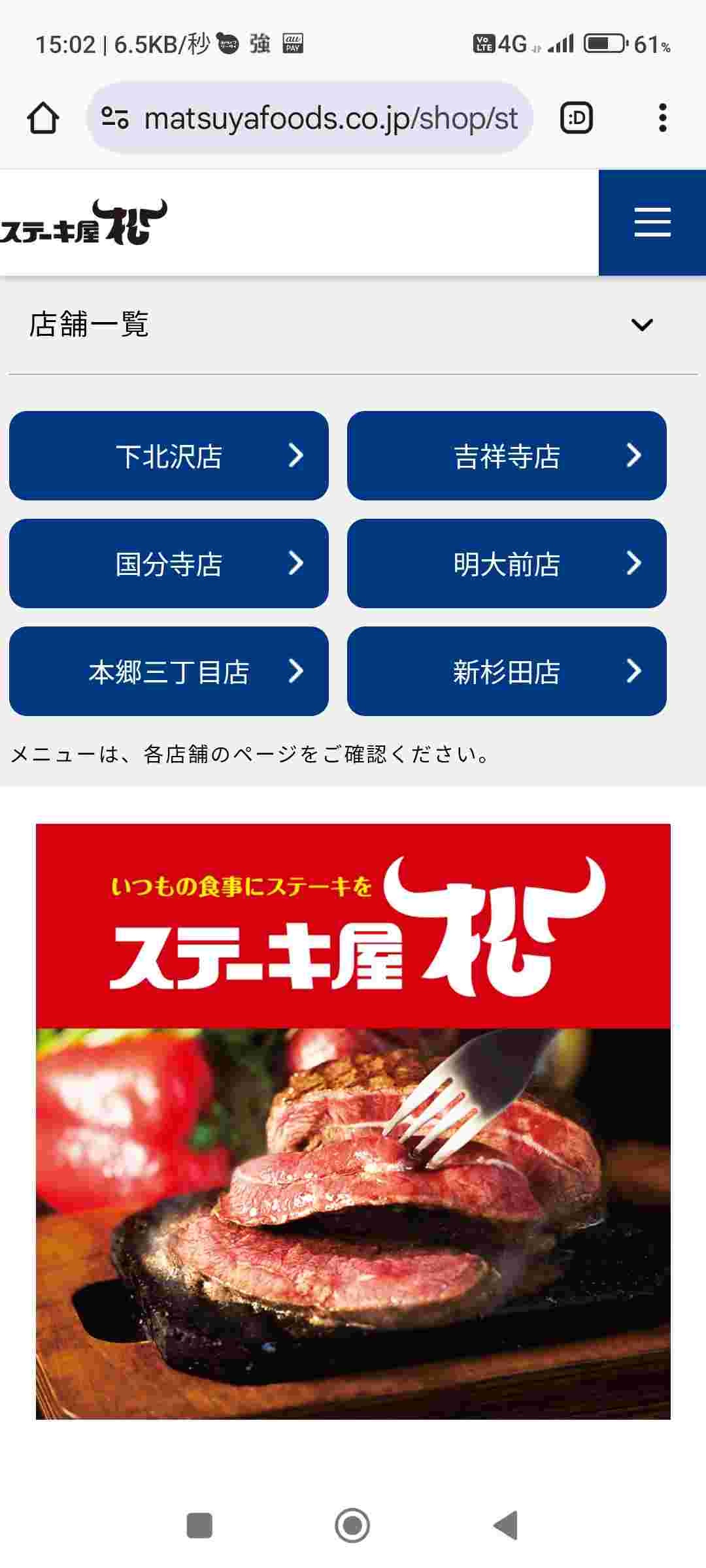Open the browser tab switcher

[577, 118]
